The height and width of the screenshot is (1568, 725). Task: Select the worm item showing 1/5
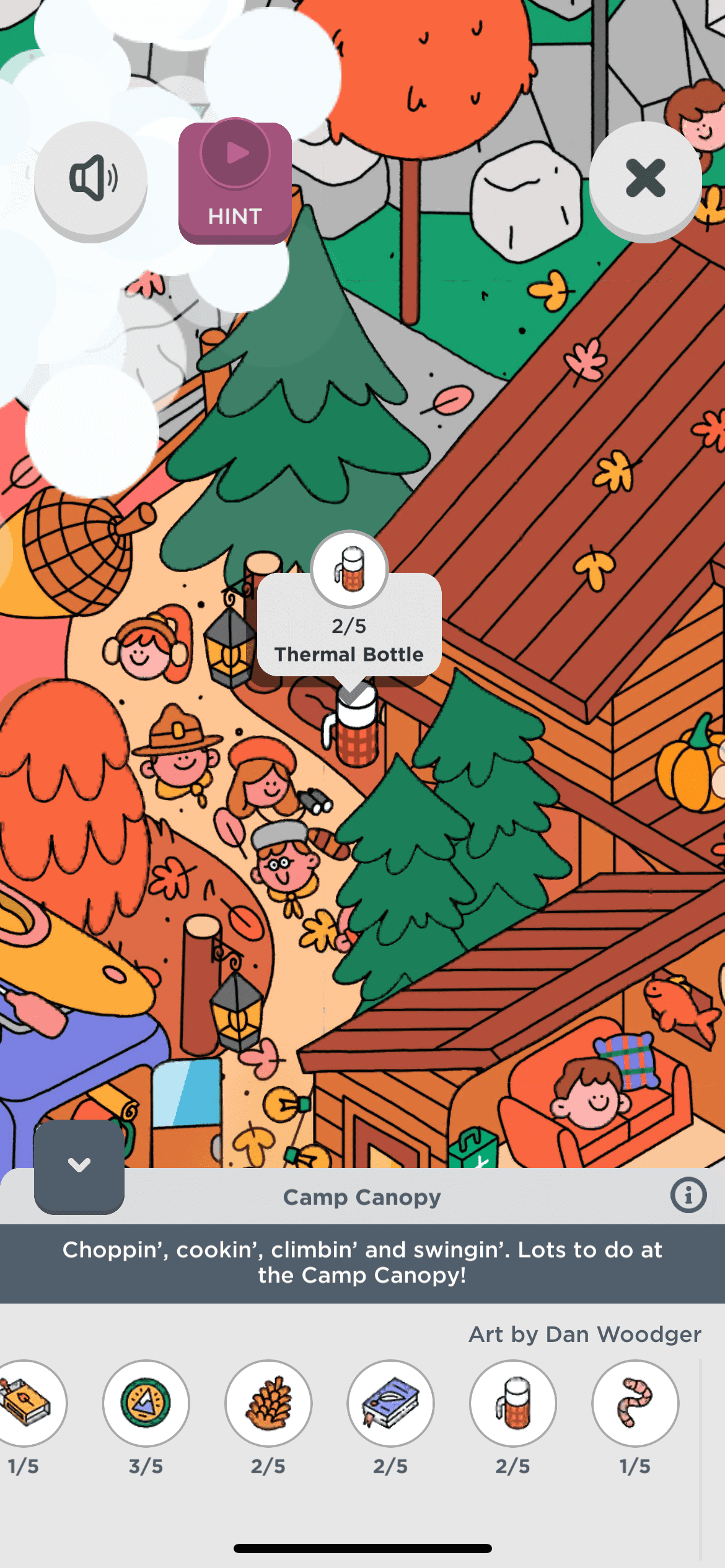coord(635,1403)
